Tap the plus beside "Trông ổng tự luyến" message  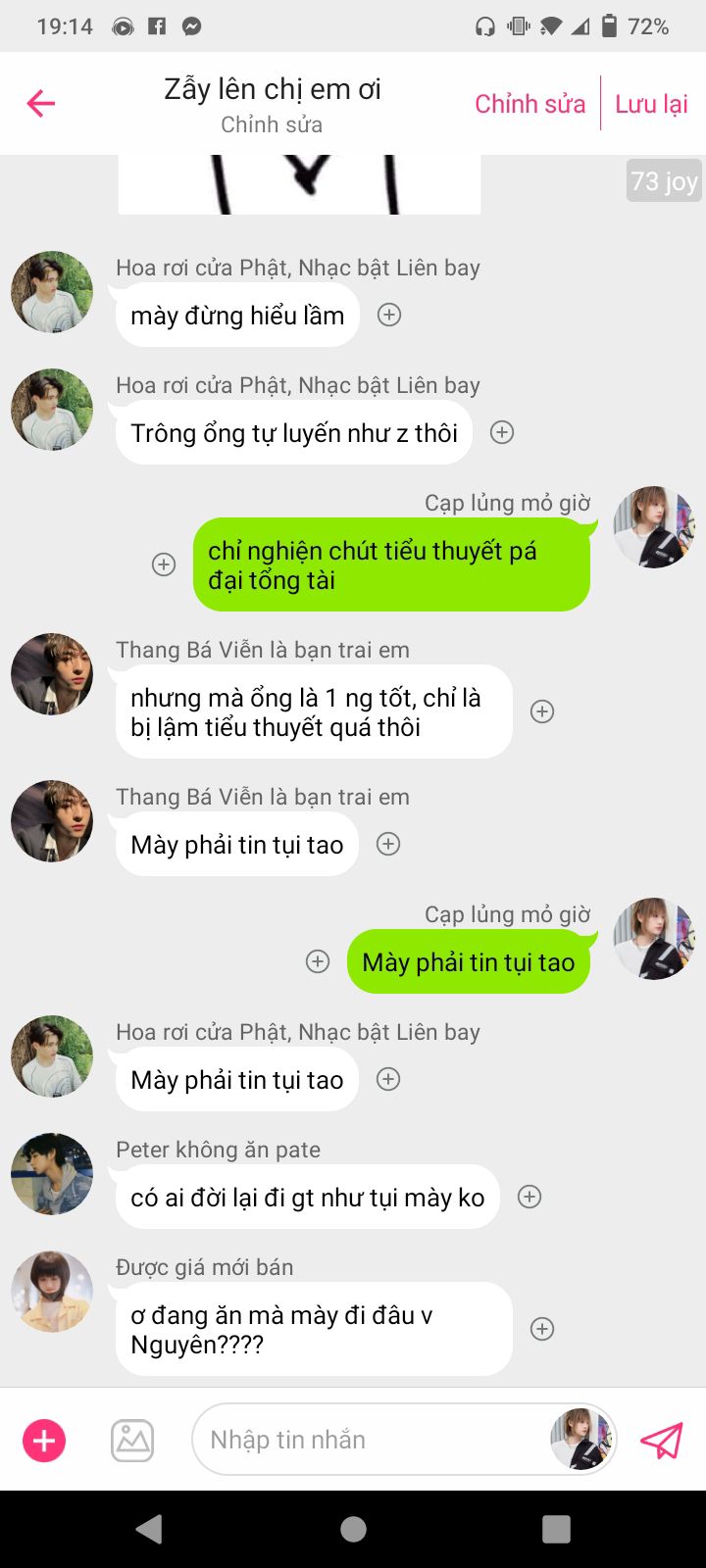click(502, 432)
